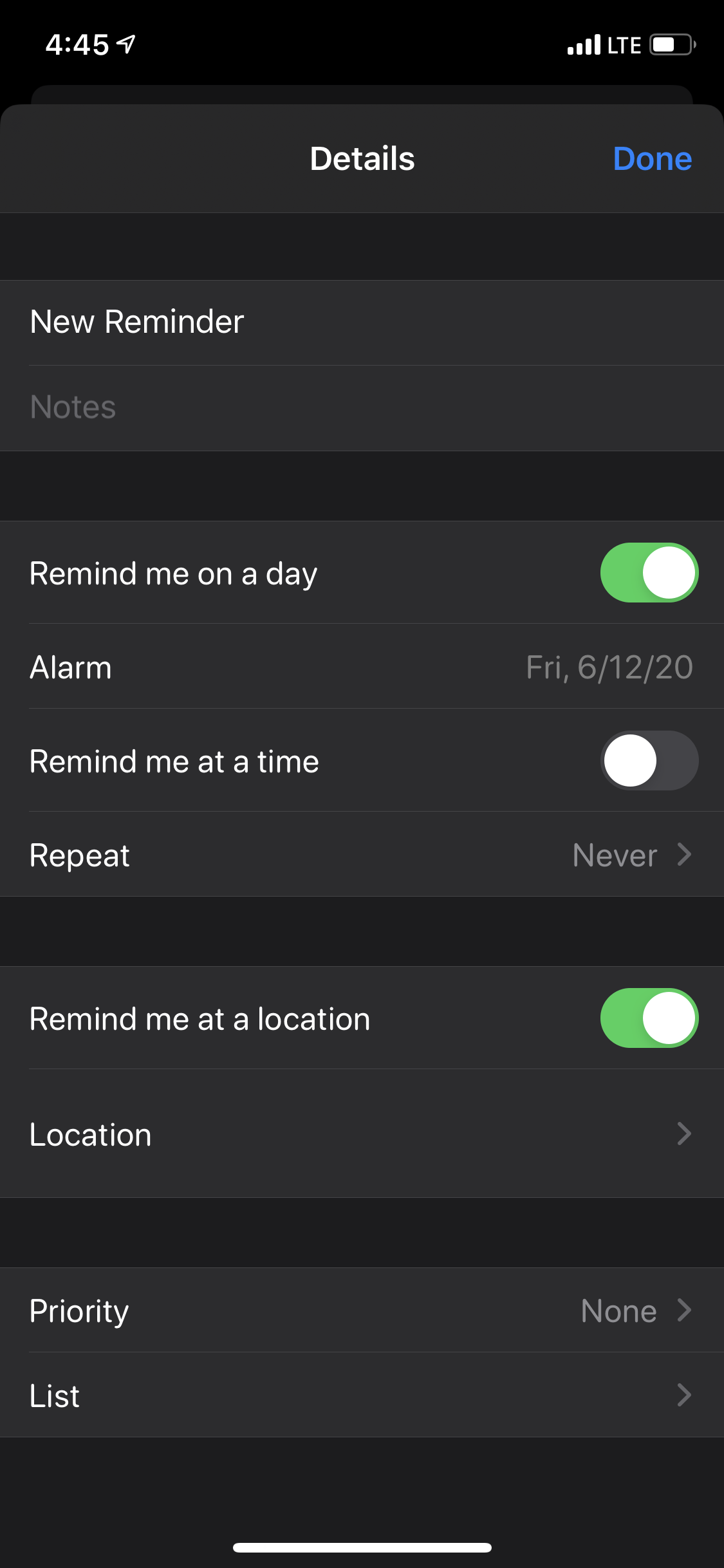
Task: Turn off Remind me on a day
Action: pos(649,573)
